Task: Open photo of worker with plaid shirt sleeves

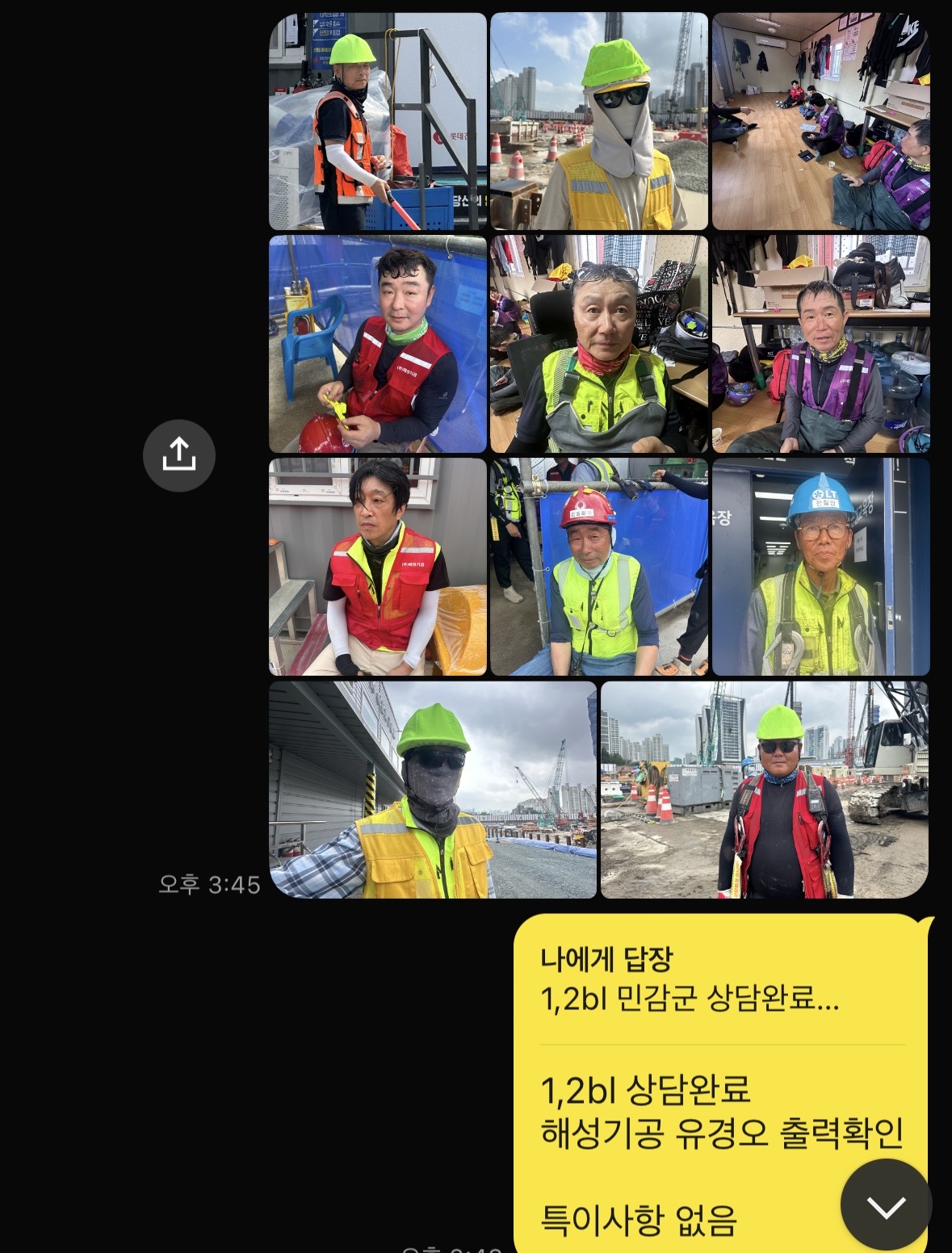Action: point(433,790)
